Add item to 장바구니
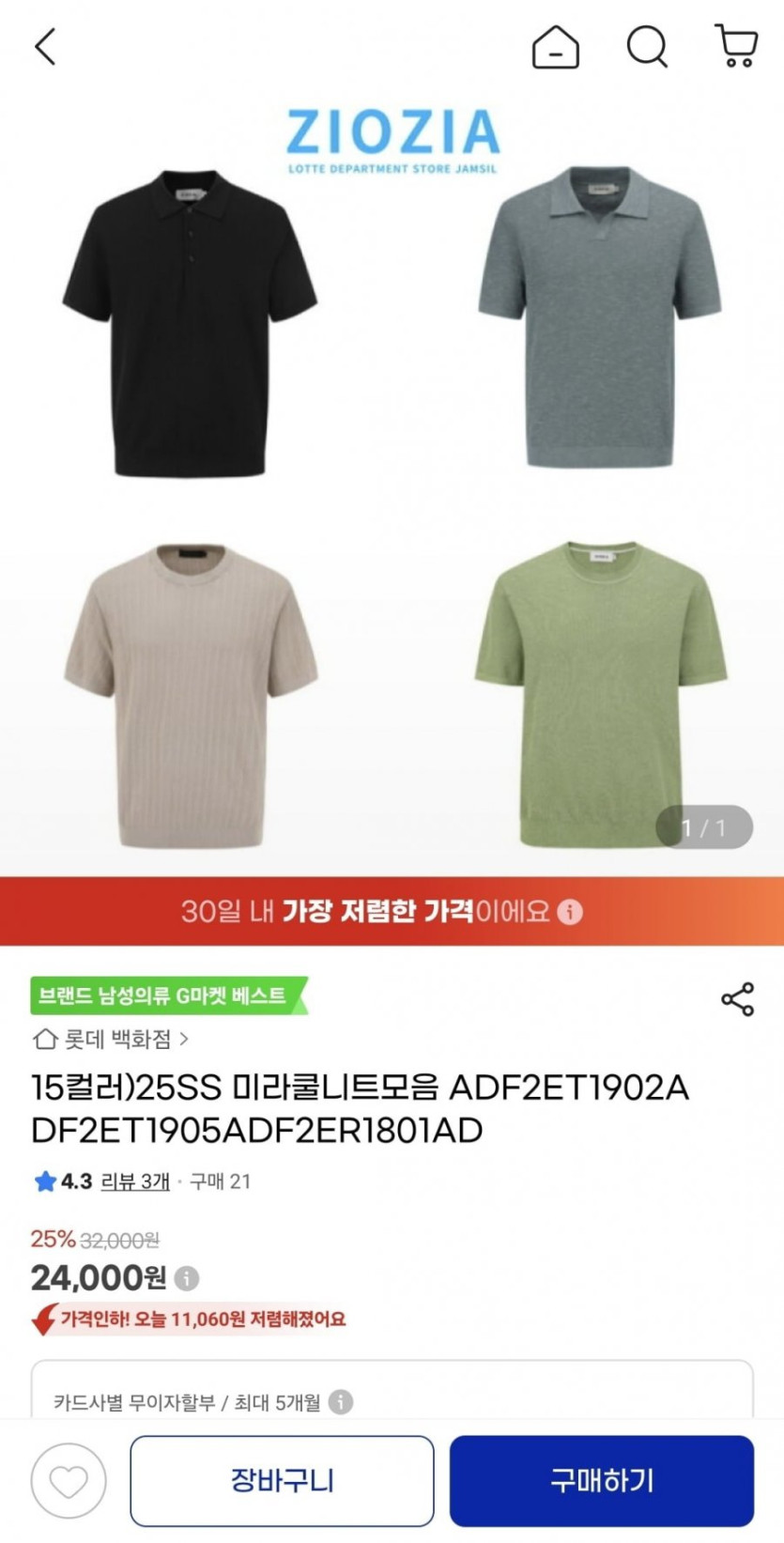The image size is (784, 1543). click(282, 1481)
